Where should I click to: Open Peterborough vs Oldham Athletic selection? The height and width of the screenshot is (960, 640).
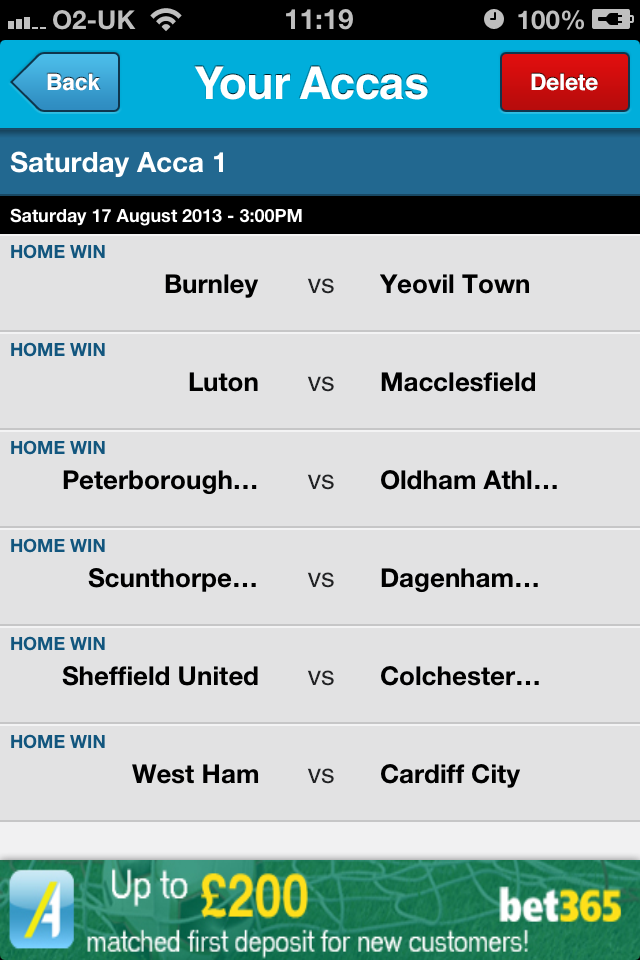[320, 480]
